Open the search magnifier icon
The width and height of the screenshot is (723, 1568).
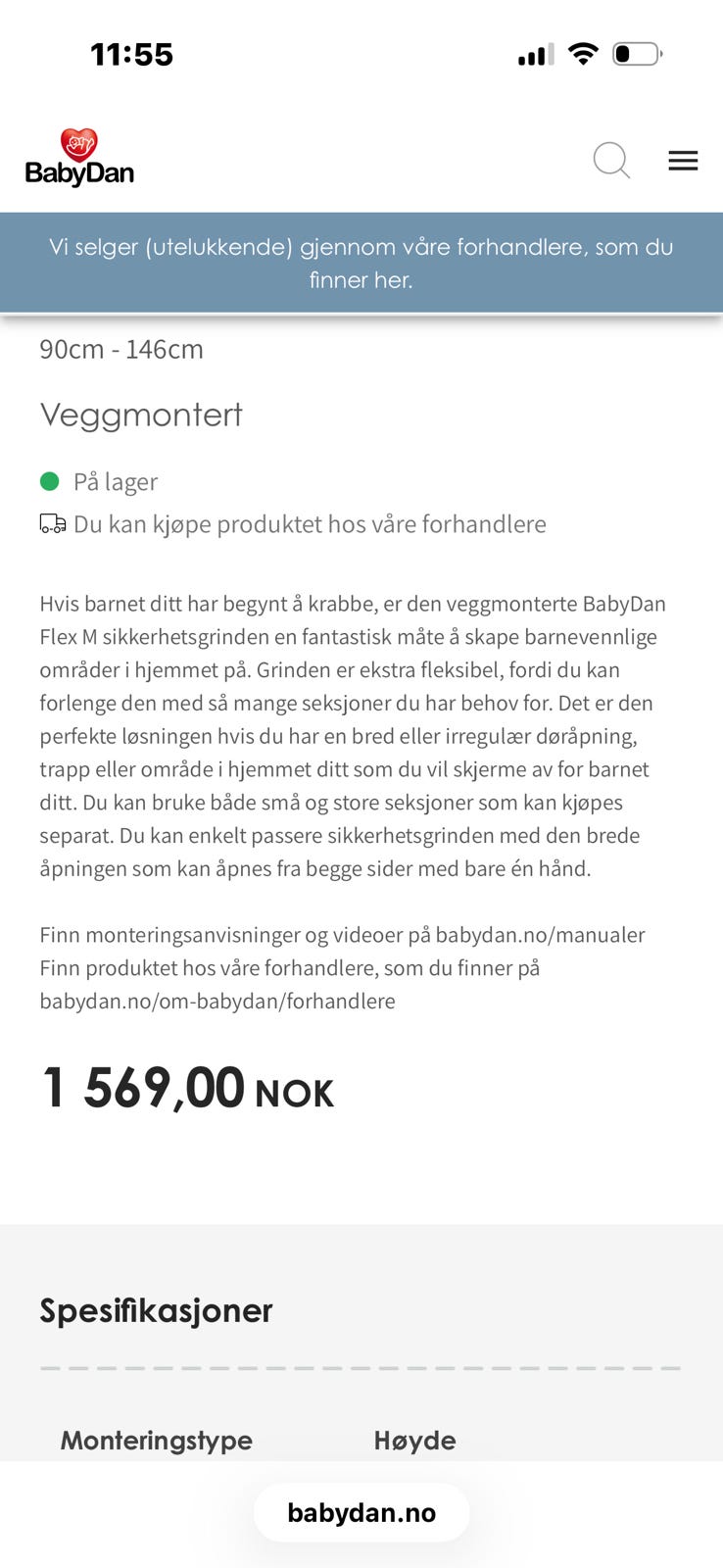tap(610, 161)
